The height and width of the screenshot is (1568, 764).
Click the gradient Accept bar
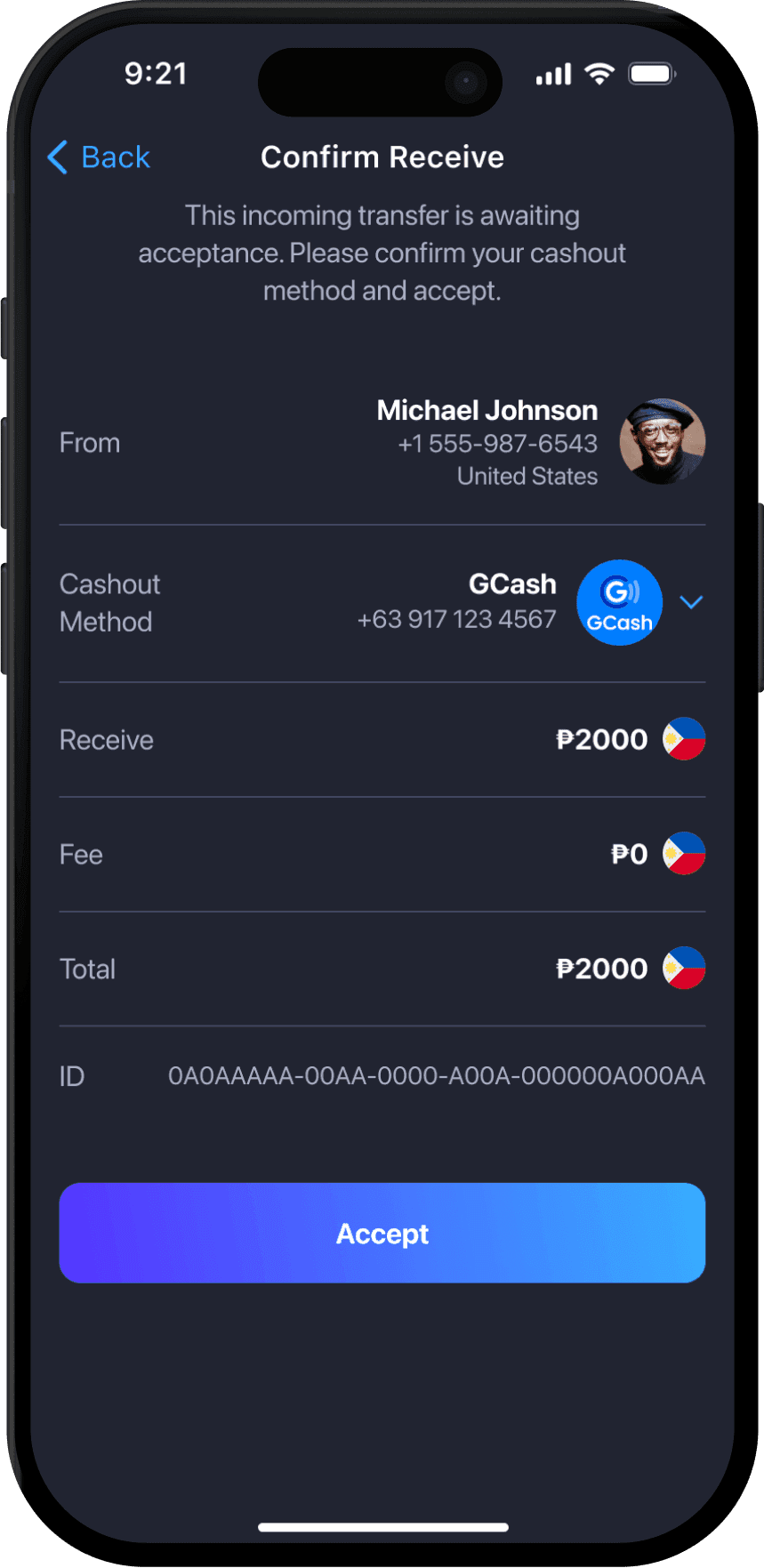tap(382, 1234)
